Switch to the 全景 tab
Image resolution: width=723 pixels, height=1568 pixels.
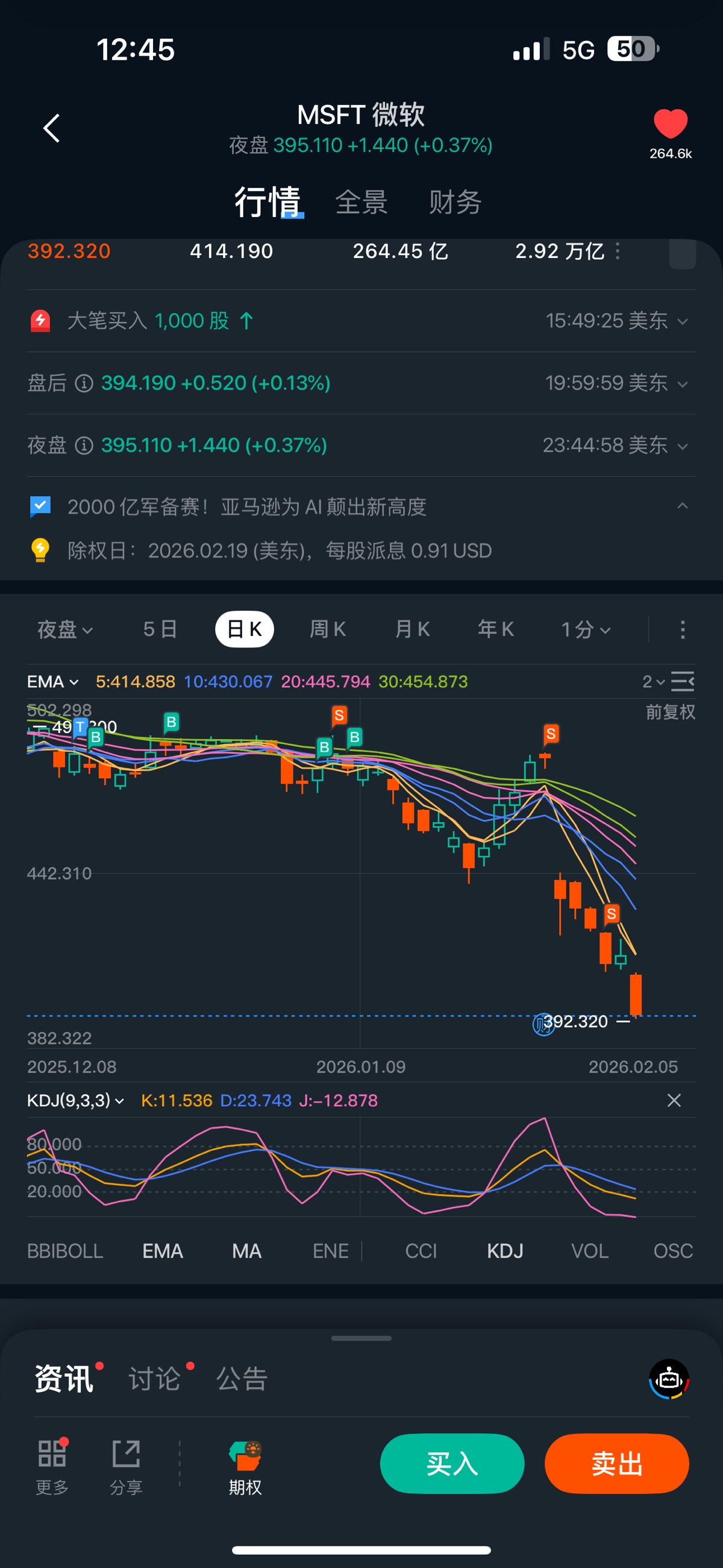pyautogui.click(x=361, y=202)
